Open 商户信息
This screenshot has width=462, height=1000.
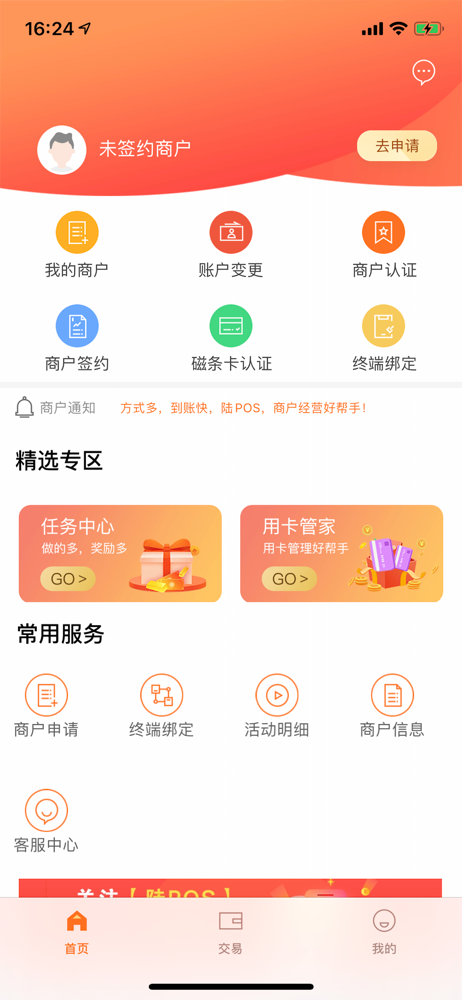(392, 706)
